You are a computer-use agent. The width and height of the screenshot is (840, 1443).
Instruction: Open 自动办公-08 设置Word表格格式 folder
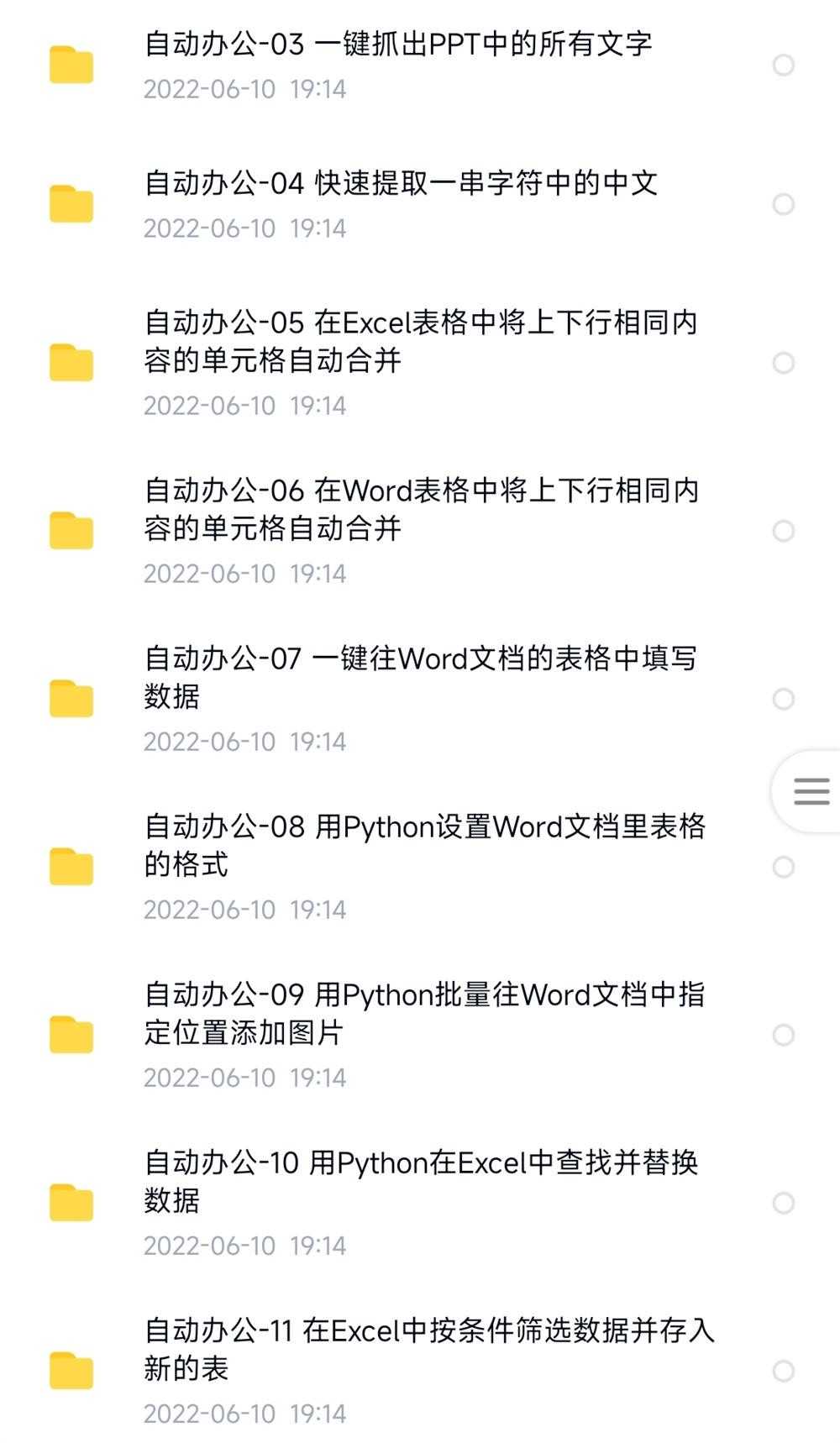click(x=403, y=847)
